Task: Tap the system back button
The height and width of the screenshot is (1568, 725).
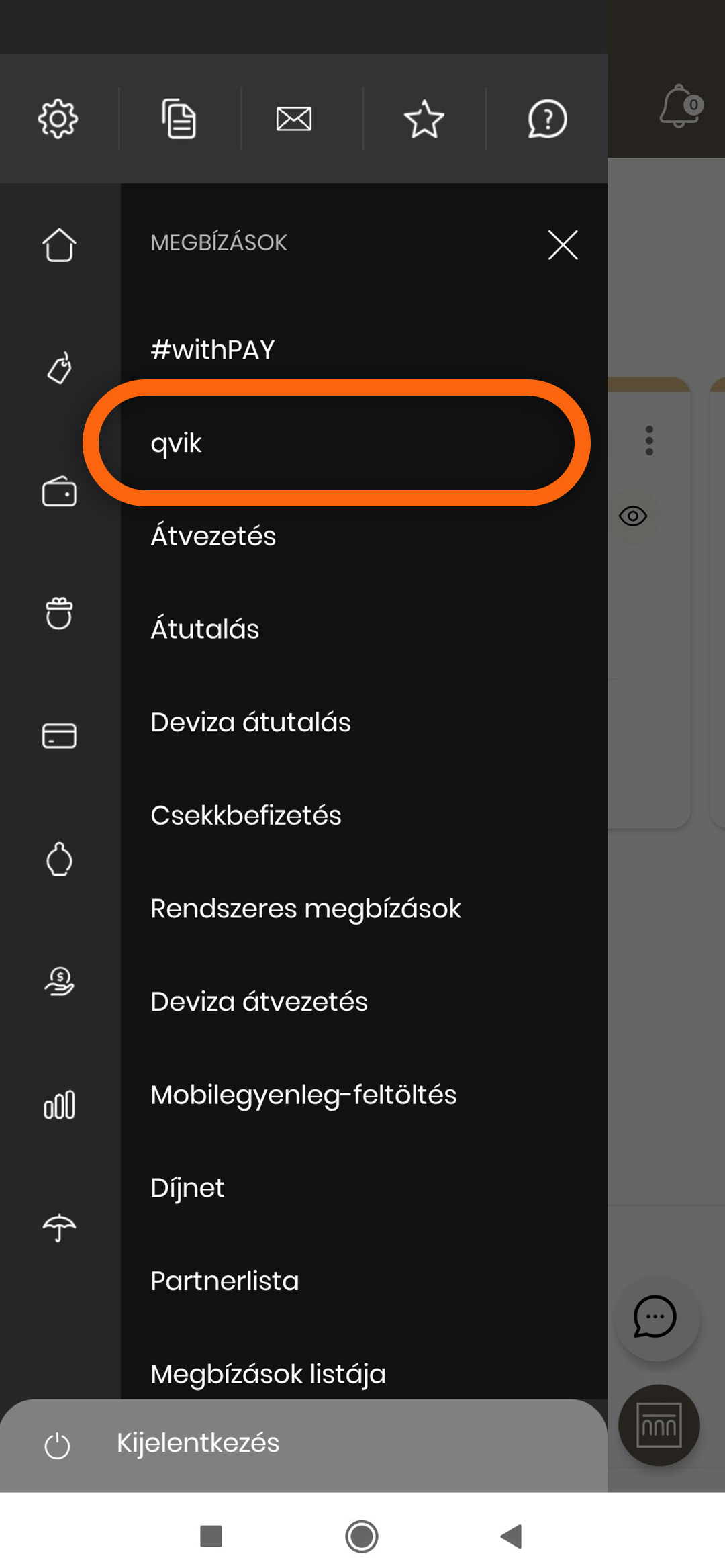Action: pyautogui.click(x=512, y=1536)
